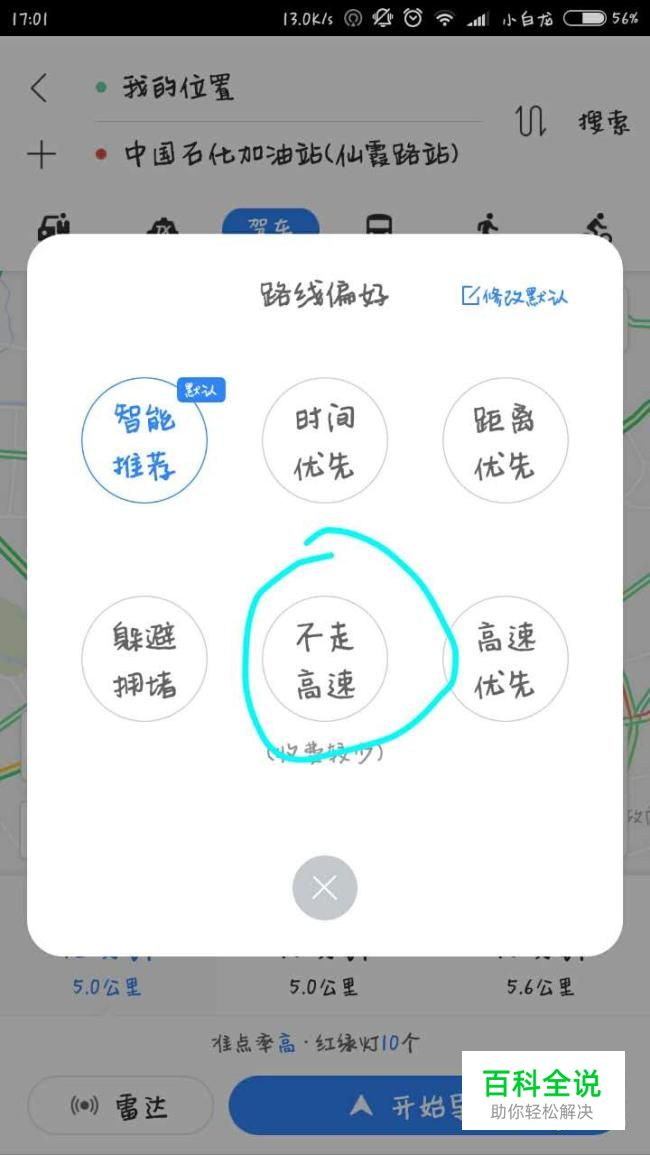Select the 智能推荐 route preference

[x=144, y=441]
